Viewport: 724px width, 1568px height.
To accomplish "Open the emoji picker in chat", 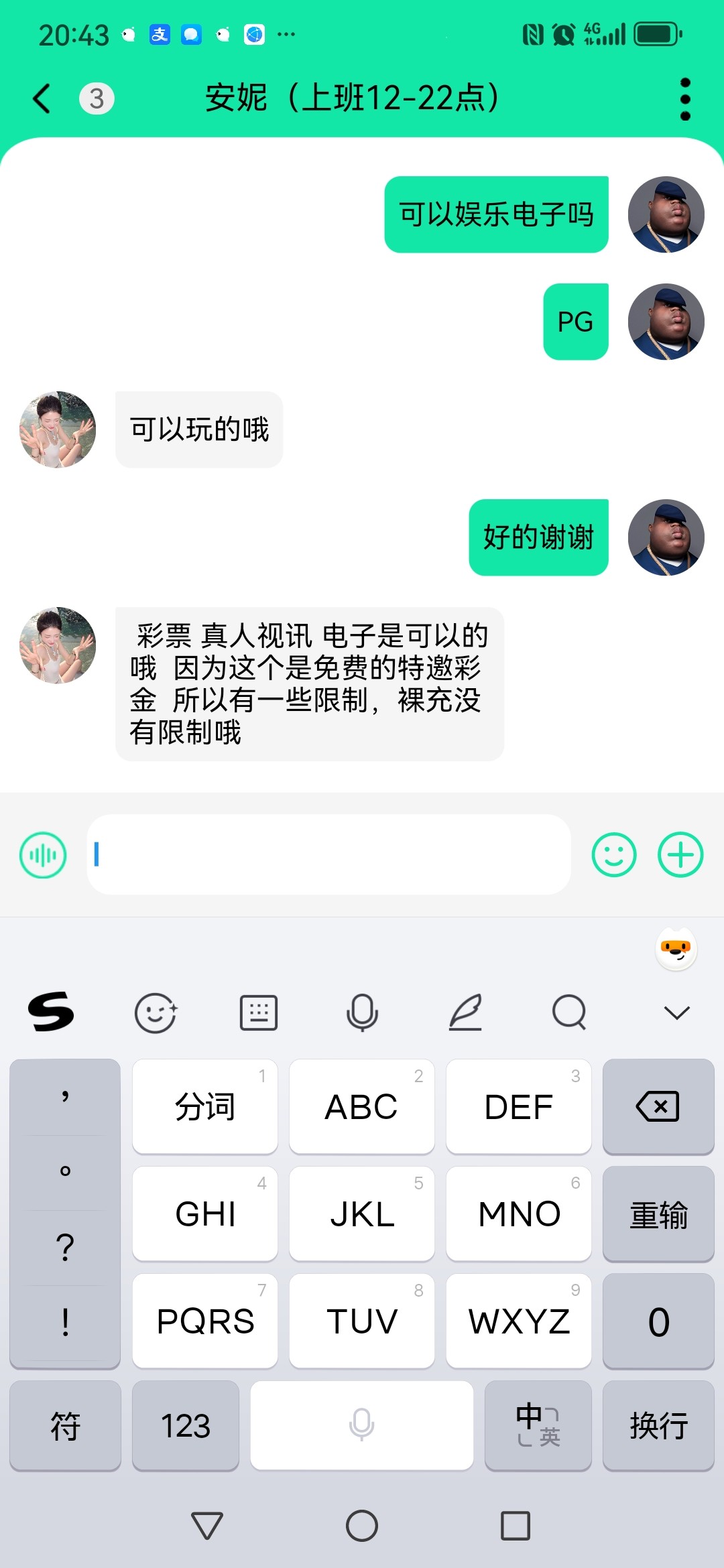I will [613, 855].
